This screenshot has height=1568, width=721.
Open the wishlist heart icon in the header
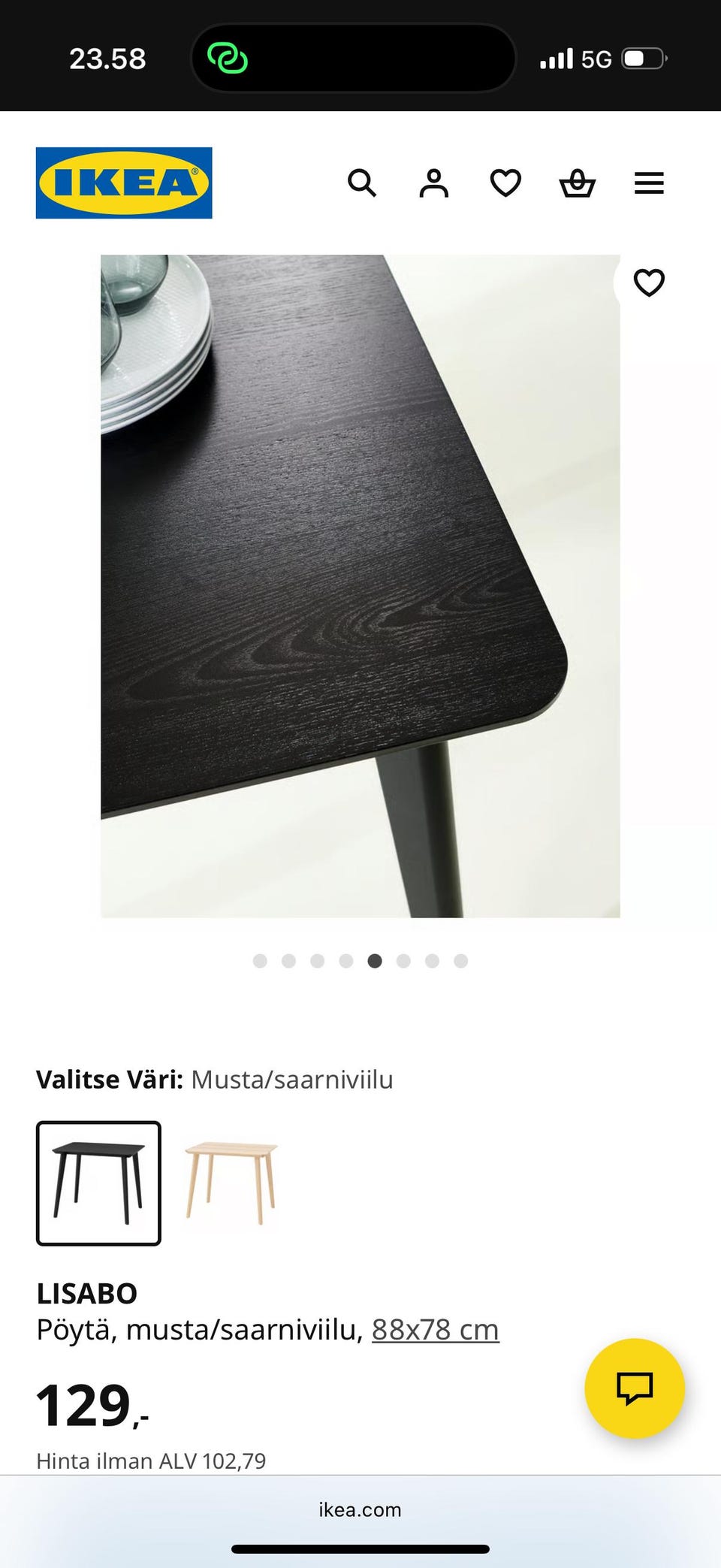click(505, 183)
